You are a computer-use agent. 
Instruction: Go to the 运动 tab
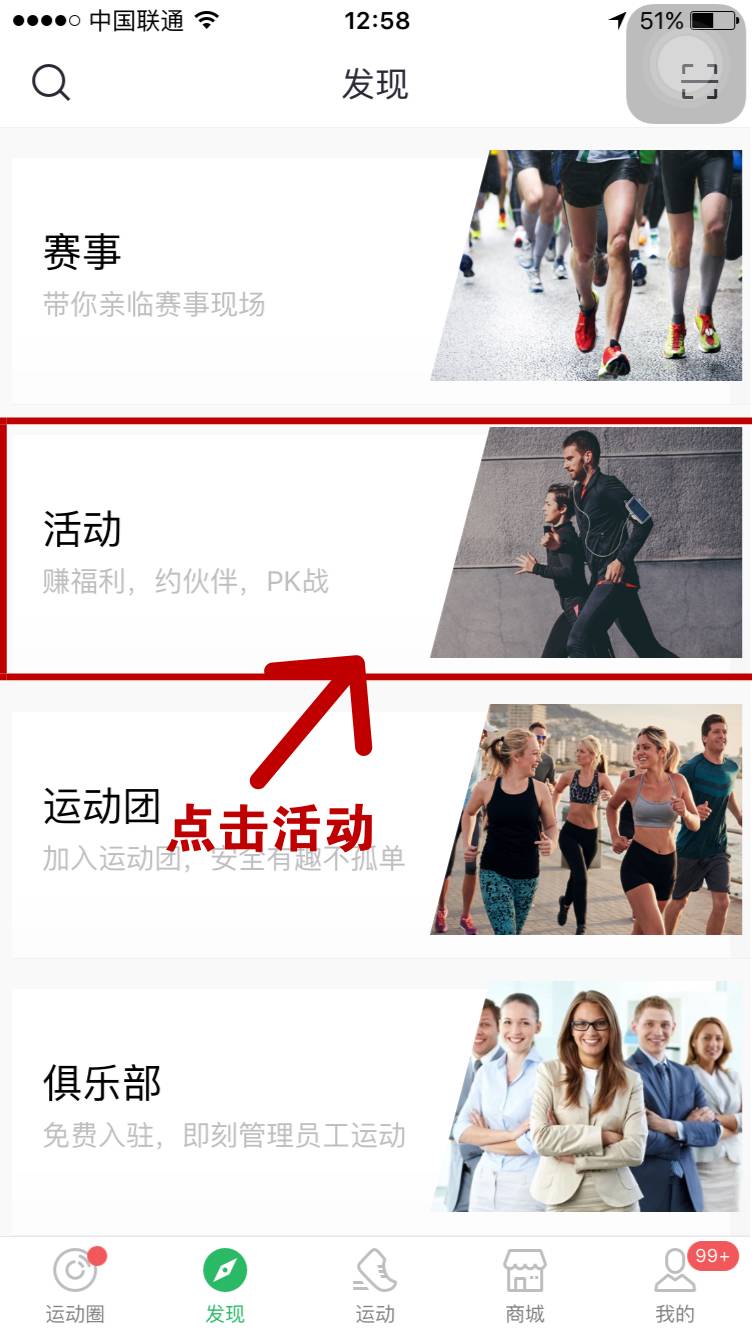(375, 1285)
